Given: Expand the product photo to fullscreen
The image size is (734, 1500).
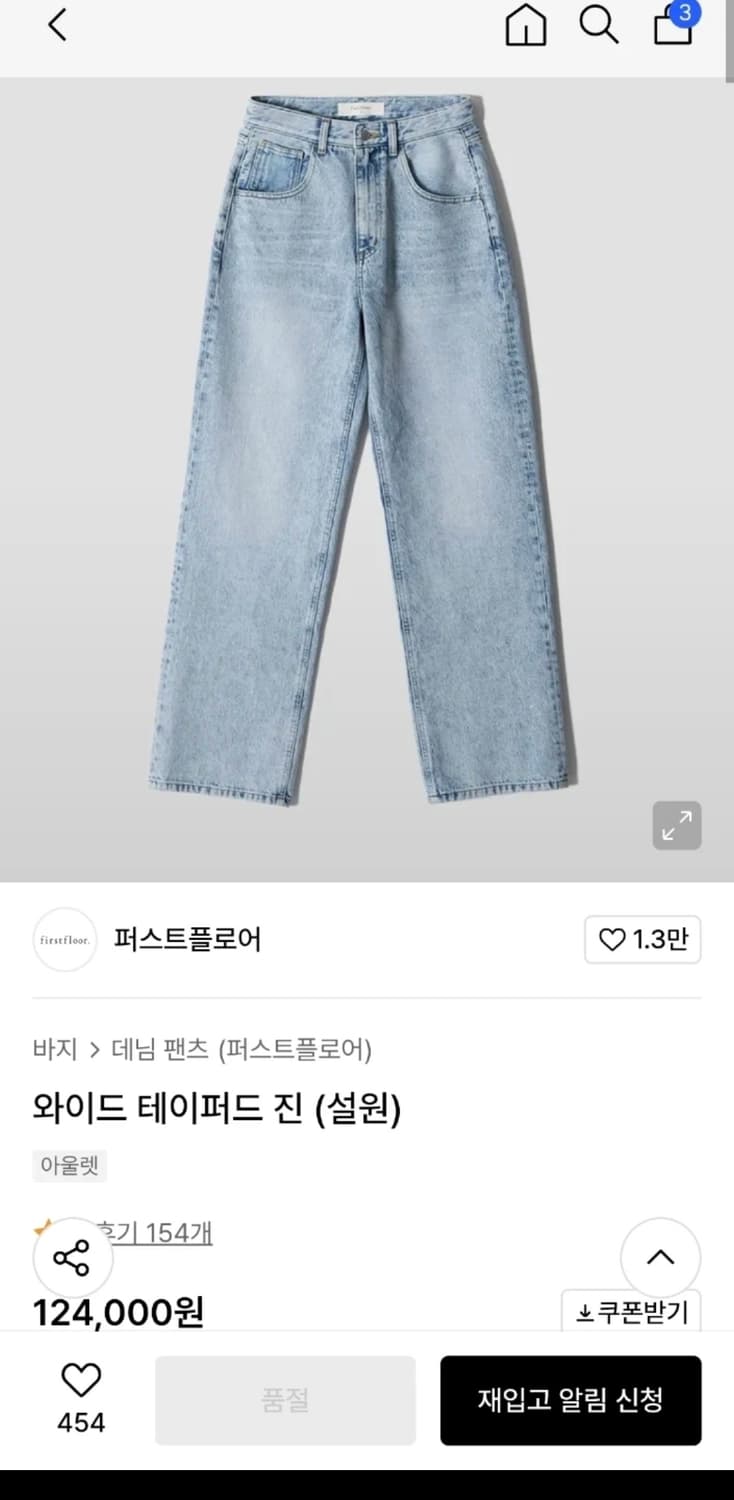Looking at the screenshot, I should (x=679, y=825).
